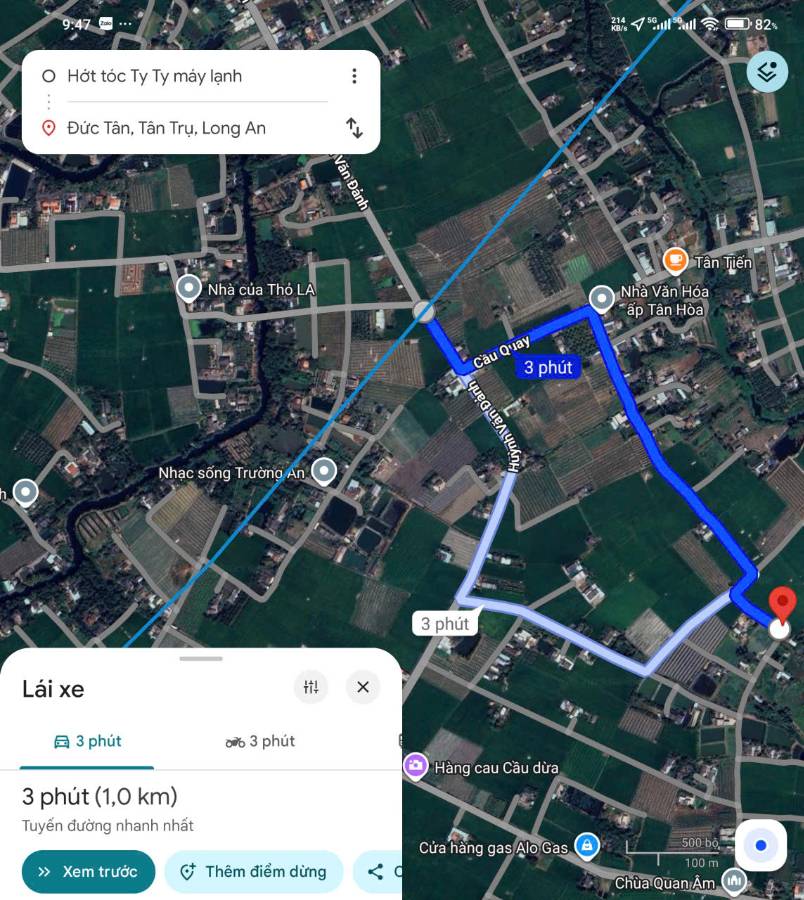Select the Nhà của Thỏ LA marker
Screen dimensions: 804x900
click(188, 287)
